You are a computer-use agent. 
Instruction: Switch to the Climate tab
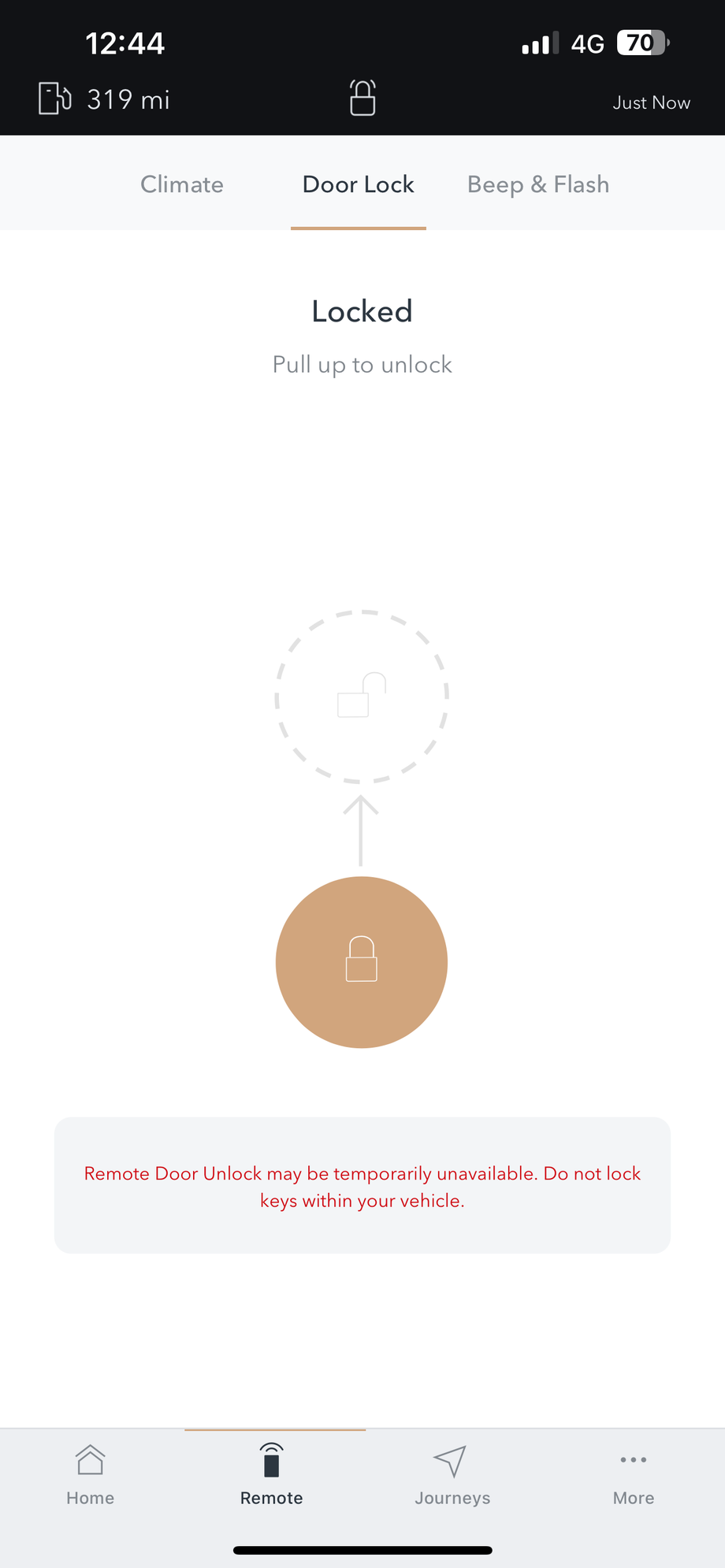click(x=182, y=184)
